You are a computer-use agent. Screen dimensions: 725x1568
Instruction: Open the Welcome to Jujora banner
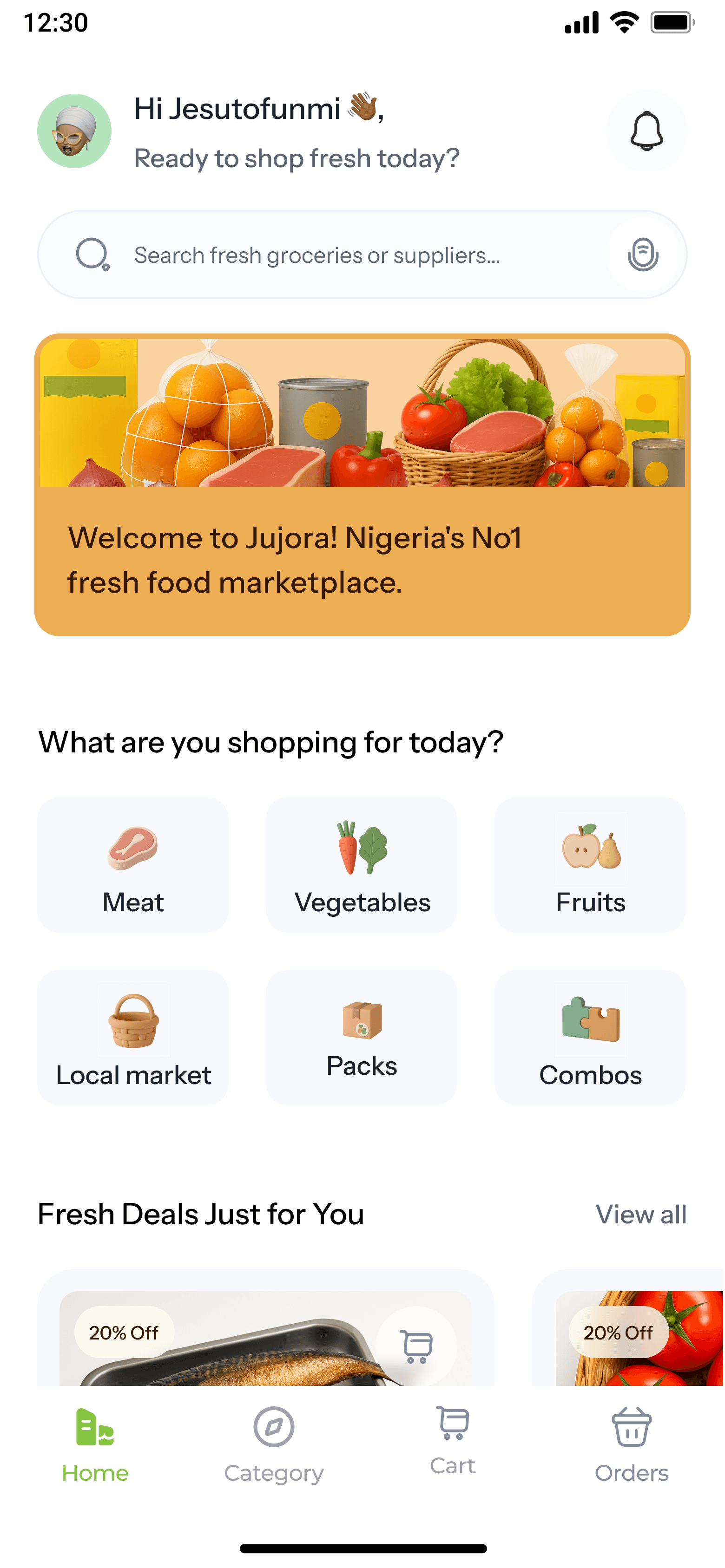point(362,484)
